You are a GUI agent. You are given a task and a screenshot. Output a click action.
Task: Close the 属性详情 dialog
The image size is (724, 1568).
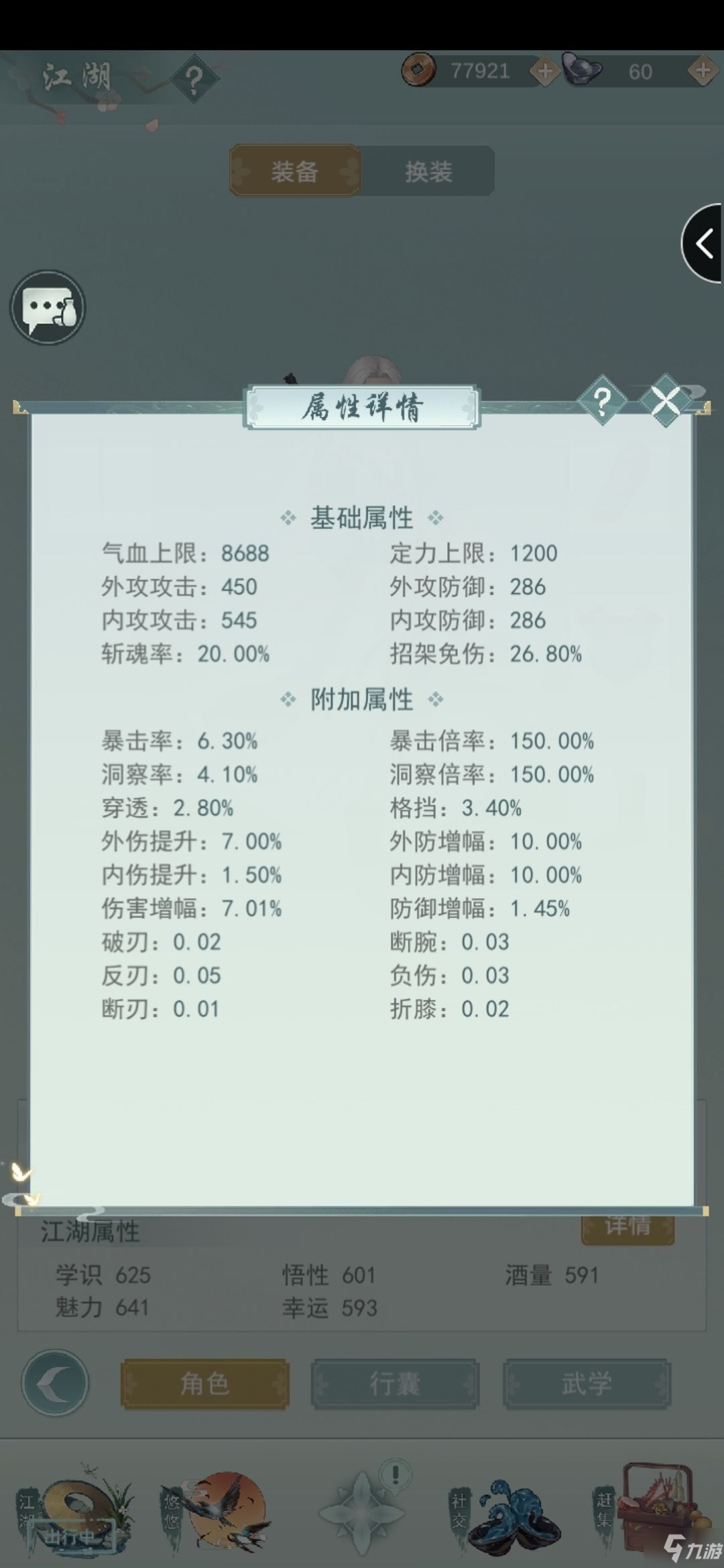665,402
